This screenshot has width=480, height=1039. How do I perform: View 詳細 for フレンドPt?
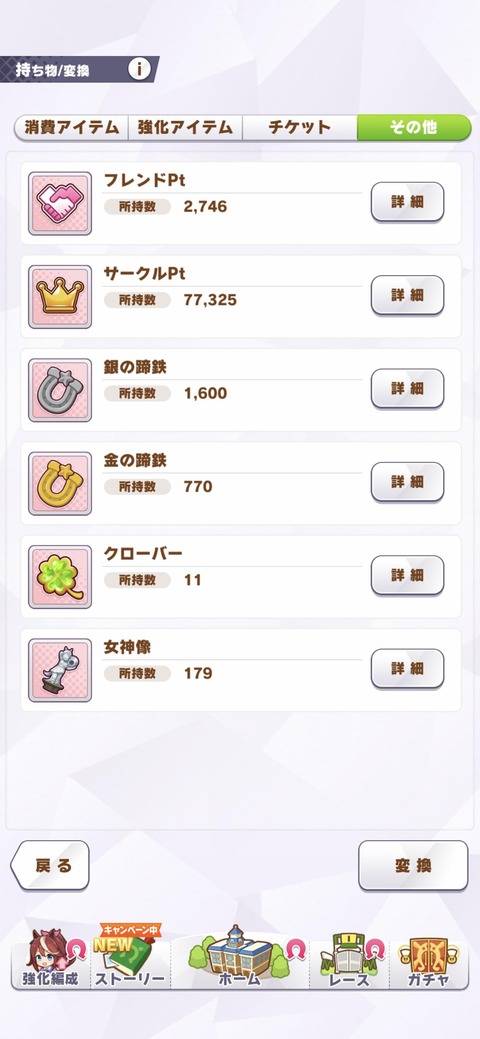pos(407,201)
